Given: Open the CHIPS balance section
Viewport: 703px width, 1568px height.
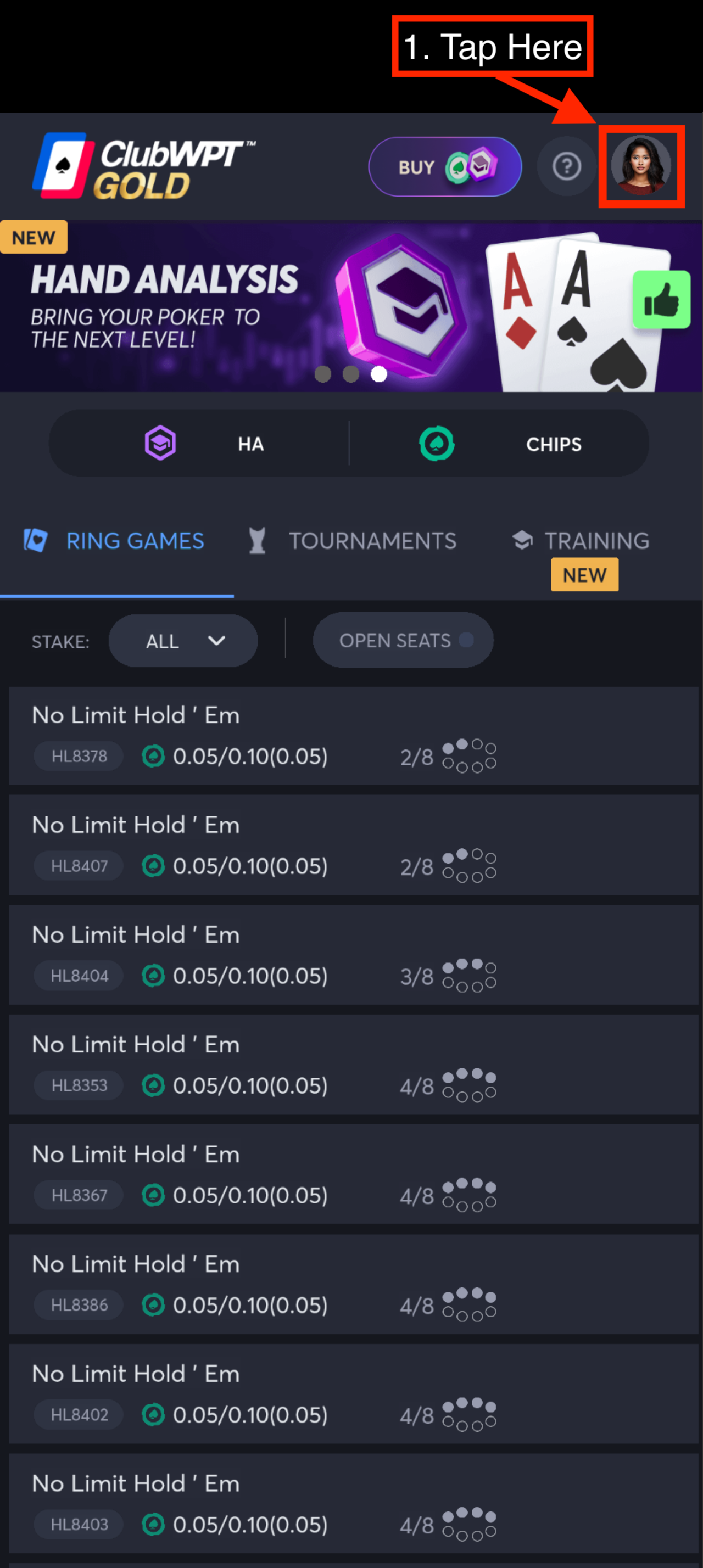Looking at the screenshot, I should click(x=499, y=444).
